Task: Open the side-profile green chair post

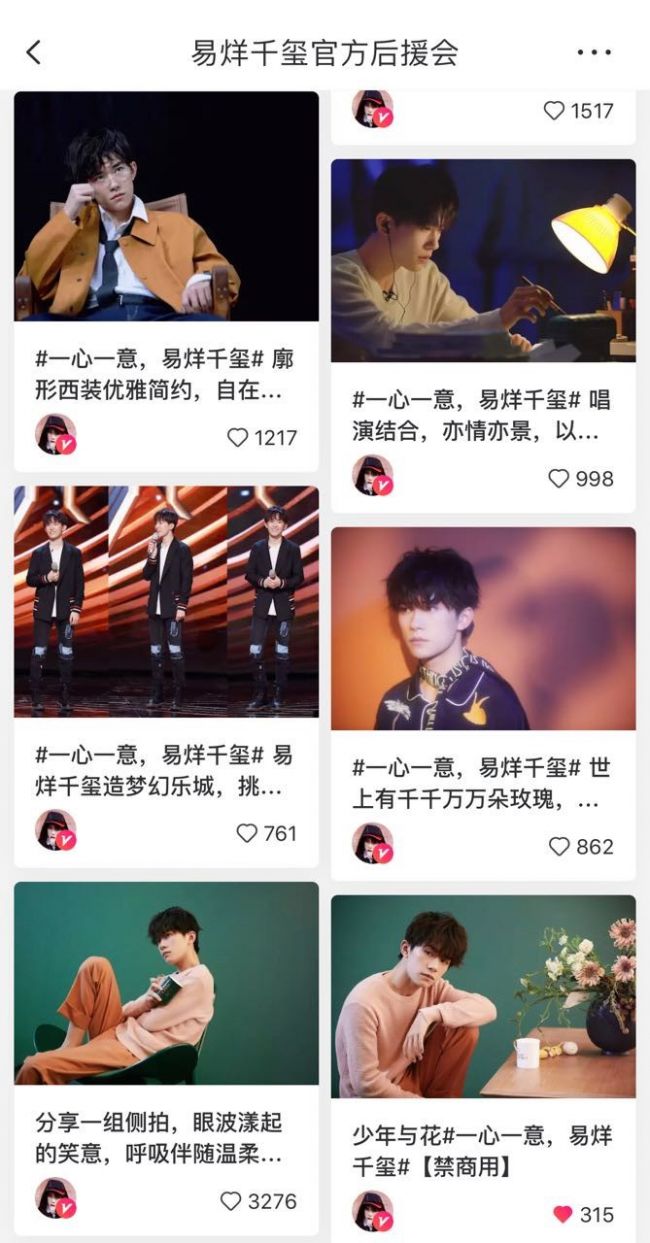Action: [x=166, y=983]
